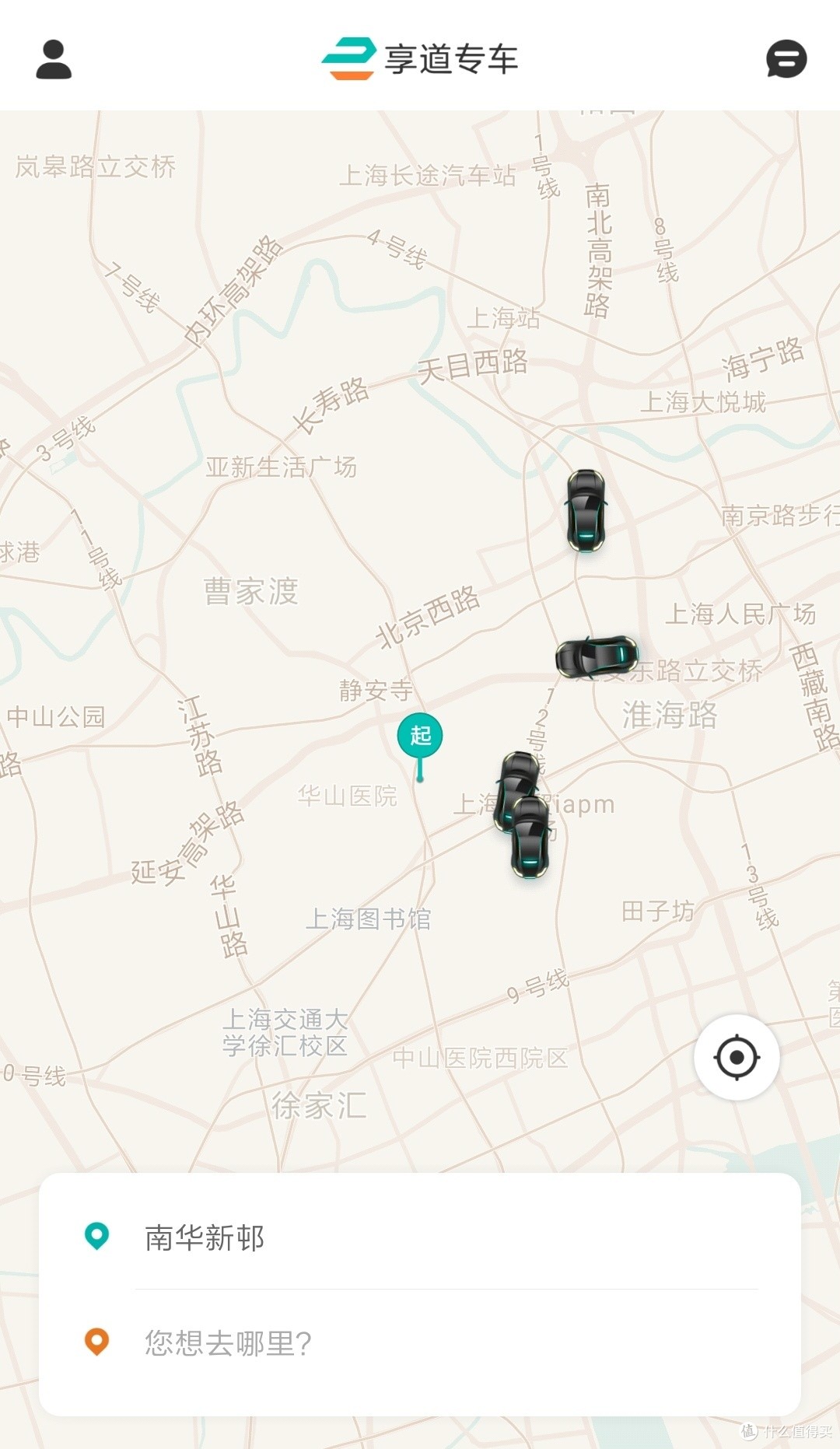The image size is (840, 1449).
Task: Open the user profile icon
Action: (54, 60)
